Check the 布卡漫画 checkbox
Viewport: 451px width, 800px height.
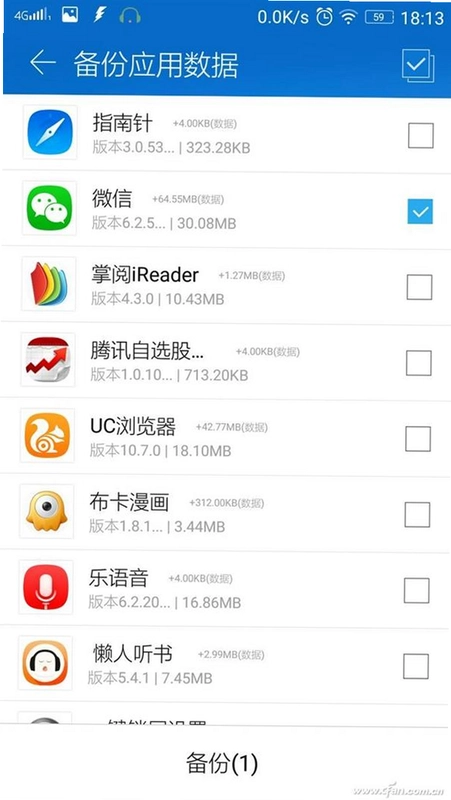tap(417, 514)
